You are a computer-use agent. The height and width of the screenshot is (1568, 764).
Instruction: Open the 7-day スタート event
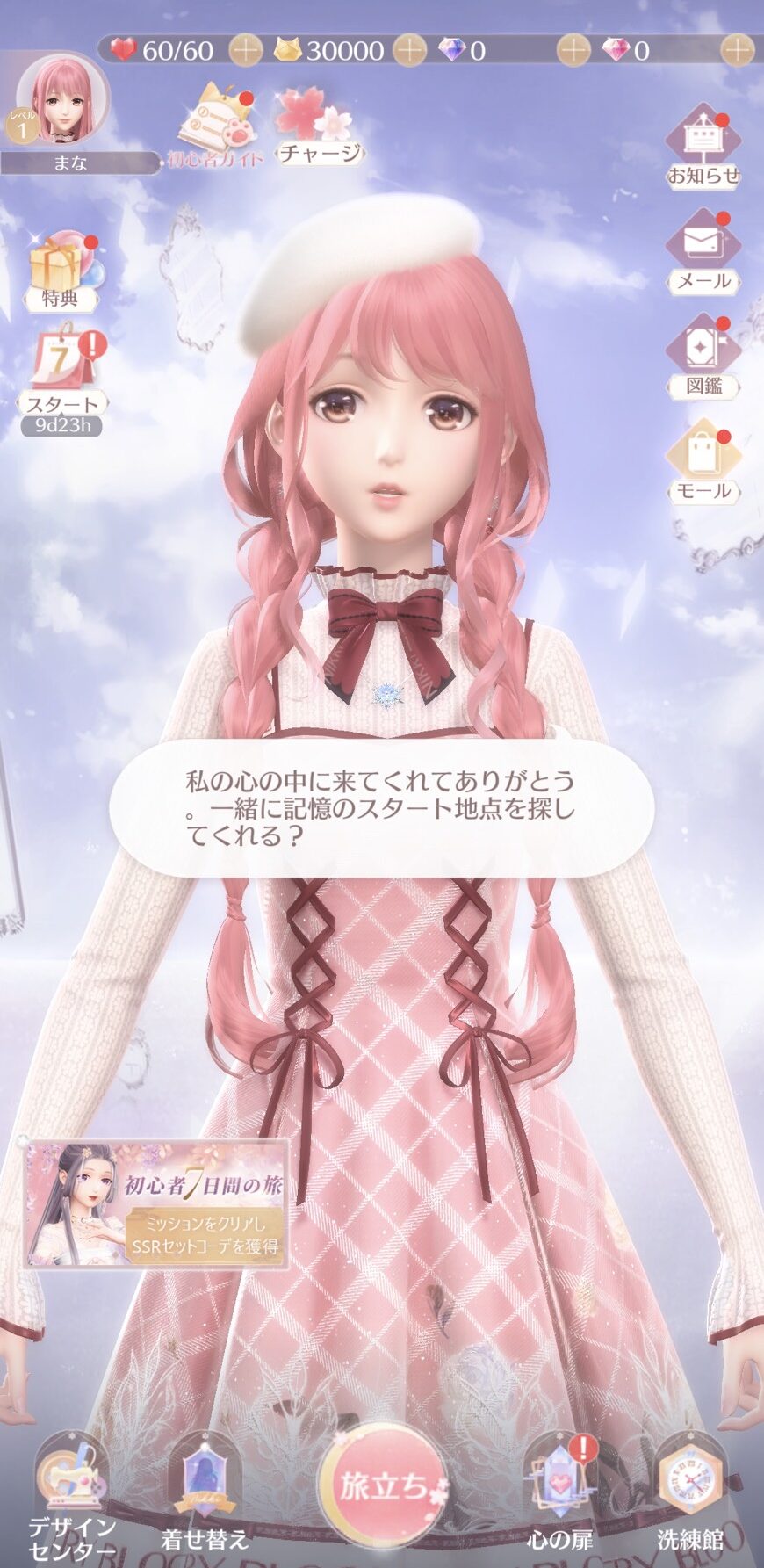(61, 373)
